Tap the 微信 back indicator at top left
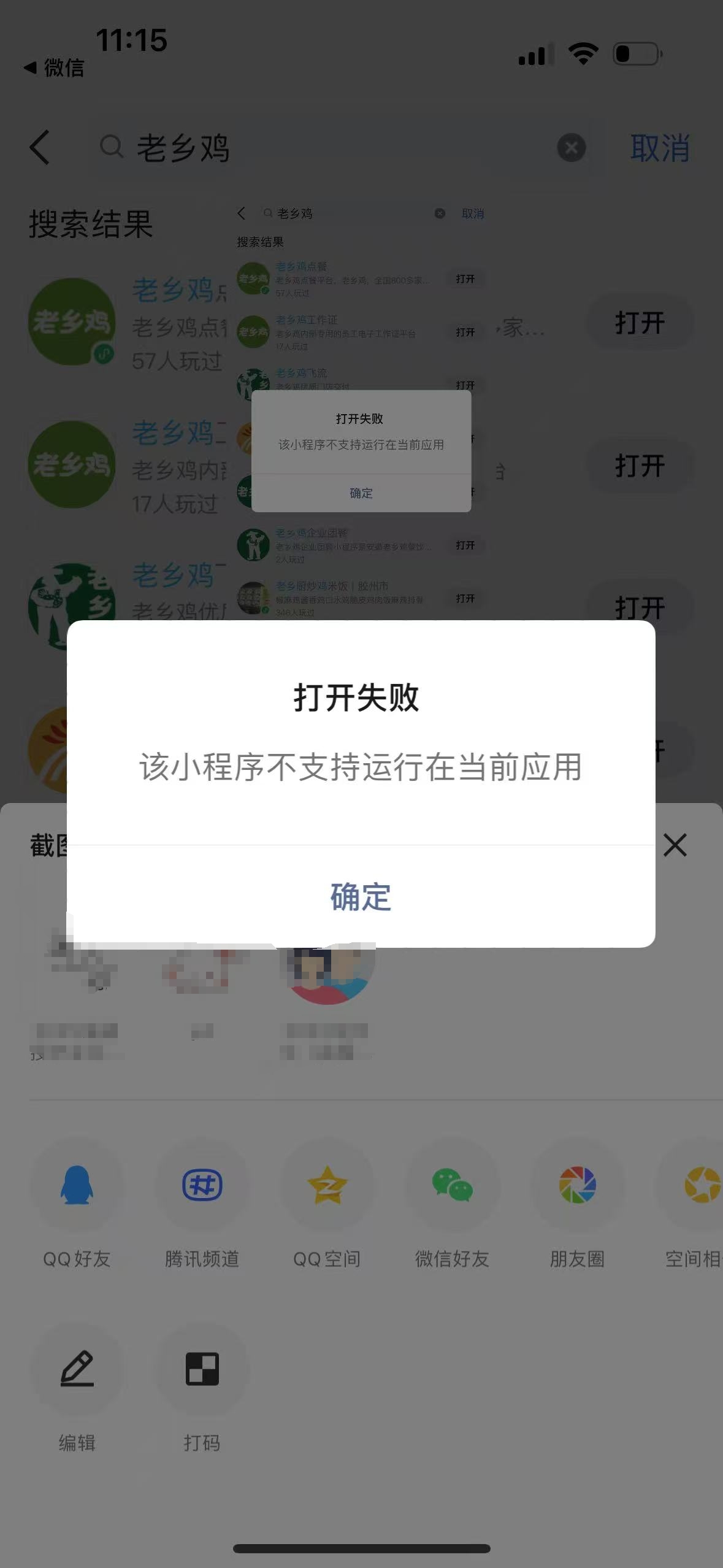 54,67
